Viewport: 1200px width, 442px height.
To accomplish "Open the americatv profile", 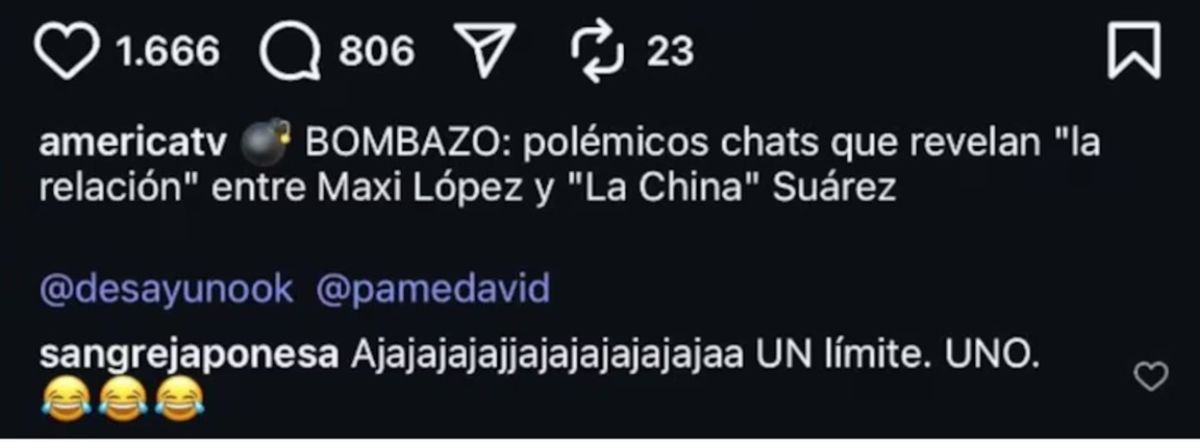I will [135, 146].
